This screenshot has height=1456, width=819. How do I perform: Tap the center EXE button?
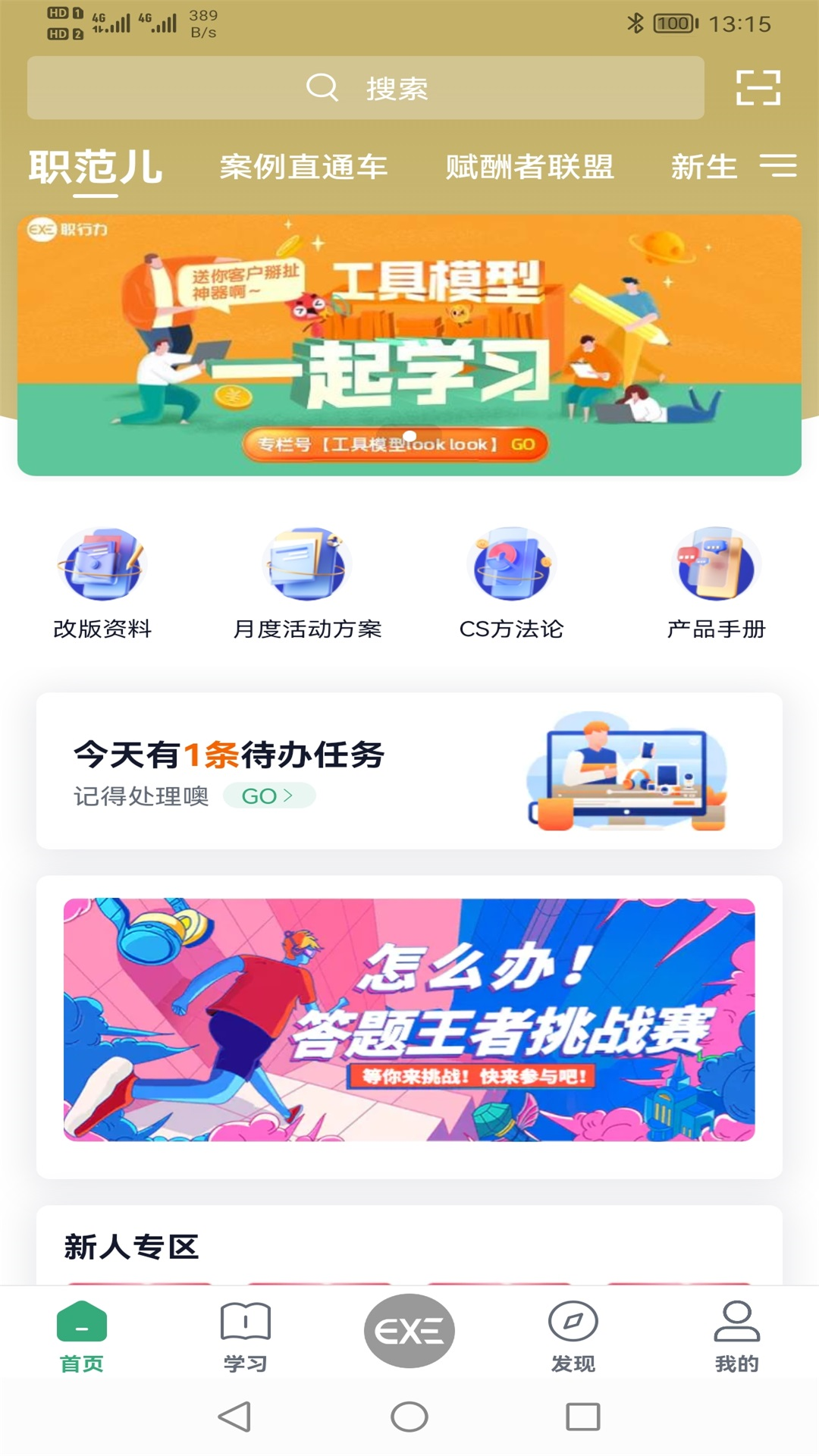coord(409,1331)
